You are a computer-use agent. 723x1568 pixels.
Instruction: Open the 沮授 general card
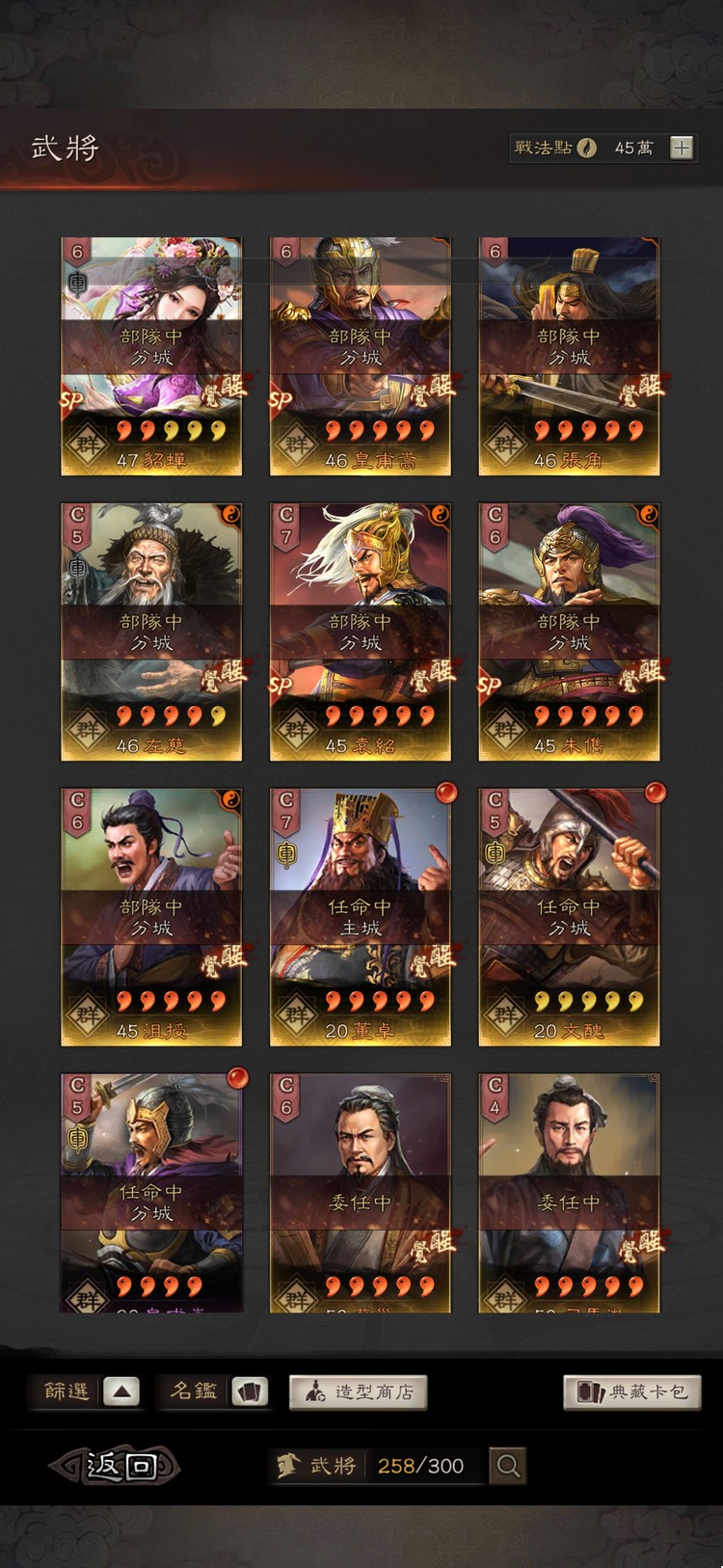click(x=151, y=916)
